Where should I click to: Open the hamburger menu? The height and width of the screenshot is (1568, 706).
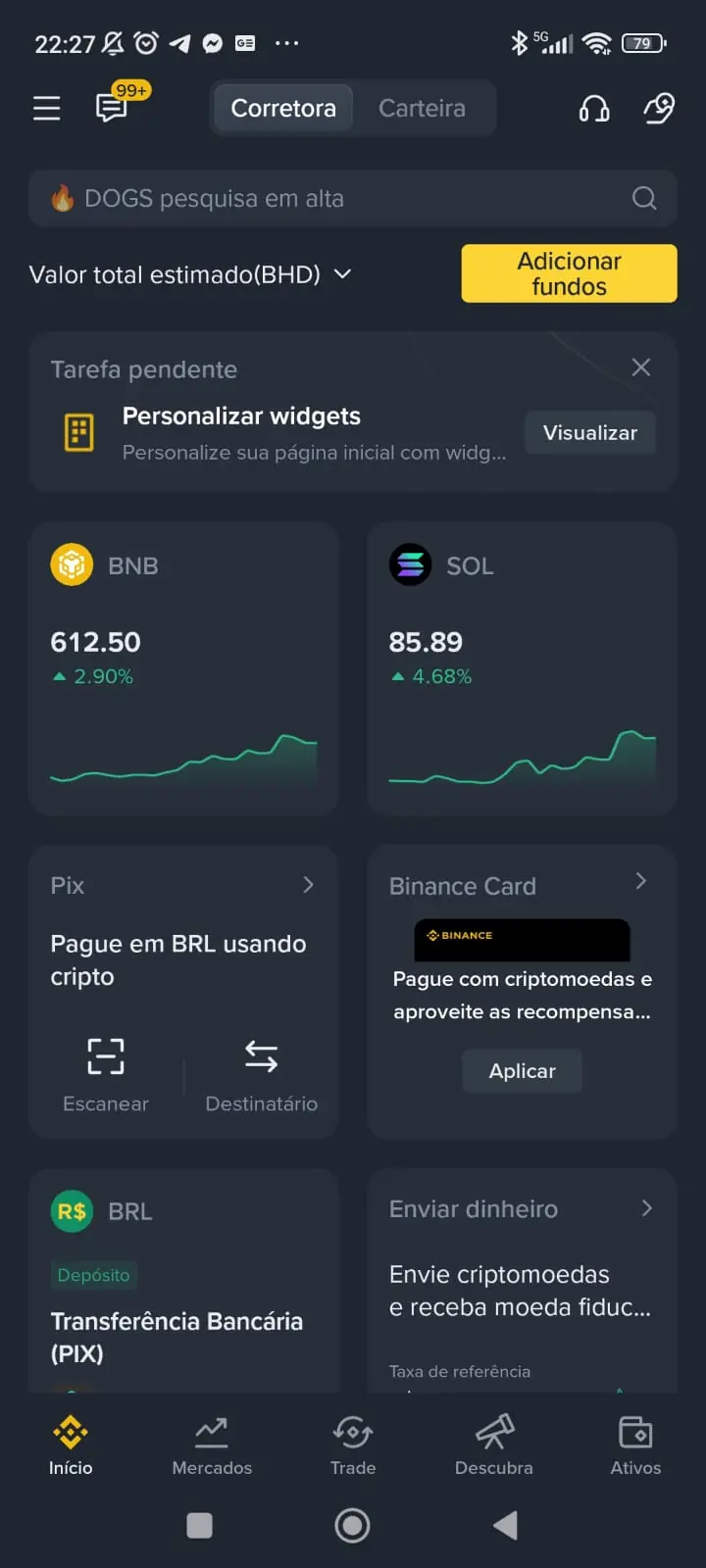(x=46, y=108)
